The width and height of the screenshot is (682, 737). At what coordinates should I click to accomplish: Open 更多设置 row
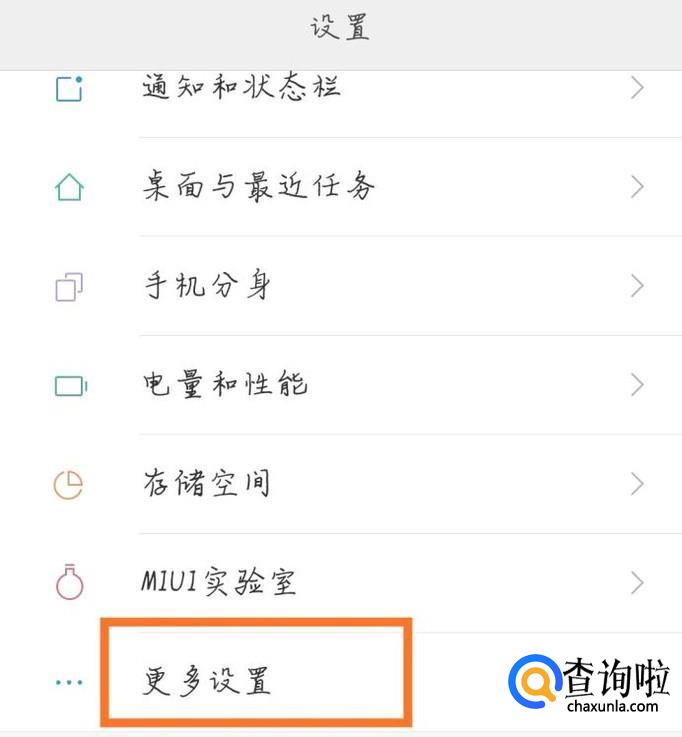(x=207, y=682)
